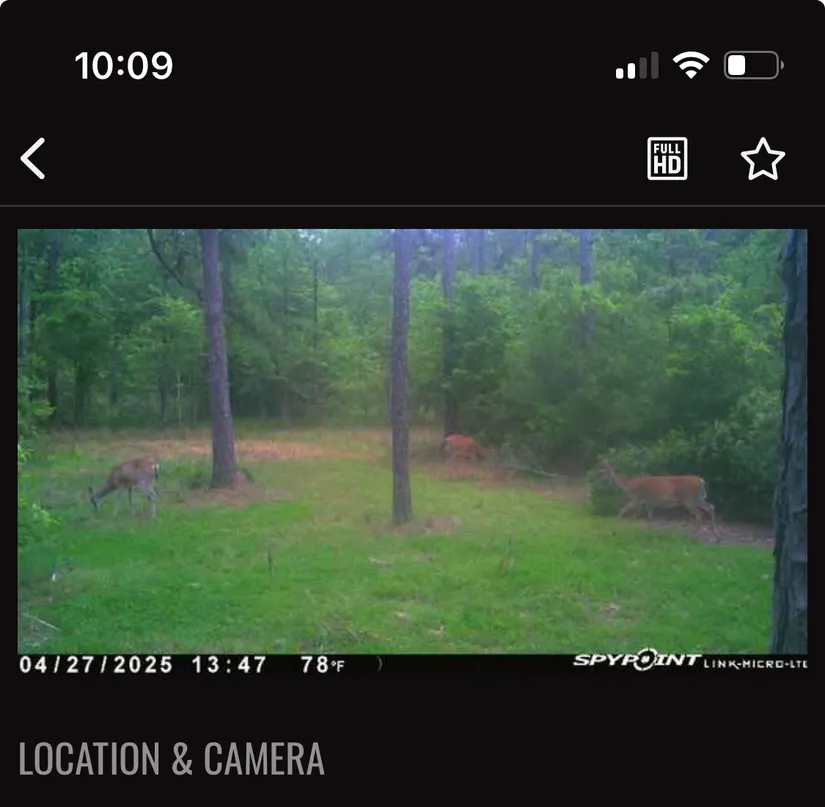The width and height of the screenshot is (825, 807).
Task: Go back using the back arrow
Action: pyautogui.click(x=34, y=159)
